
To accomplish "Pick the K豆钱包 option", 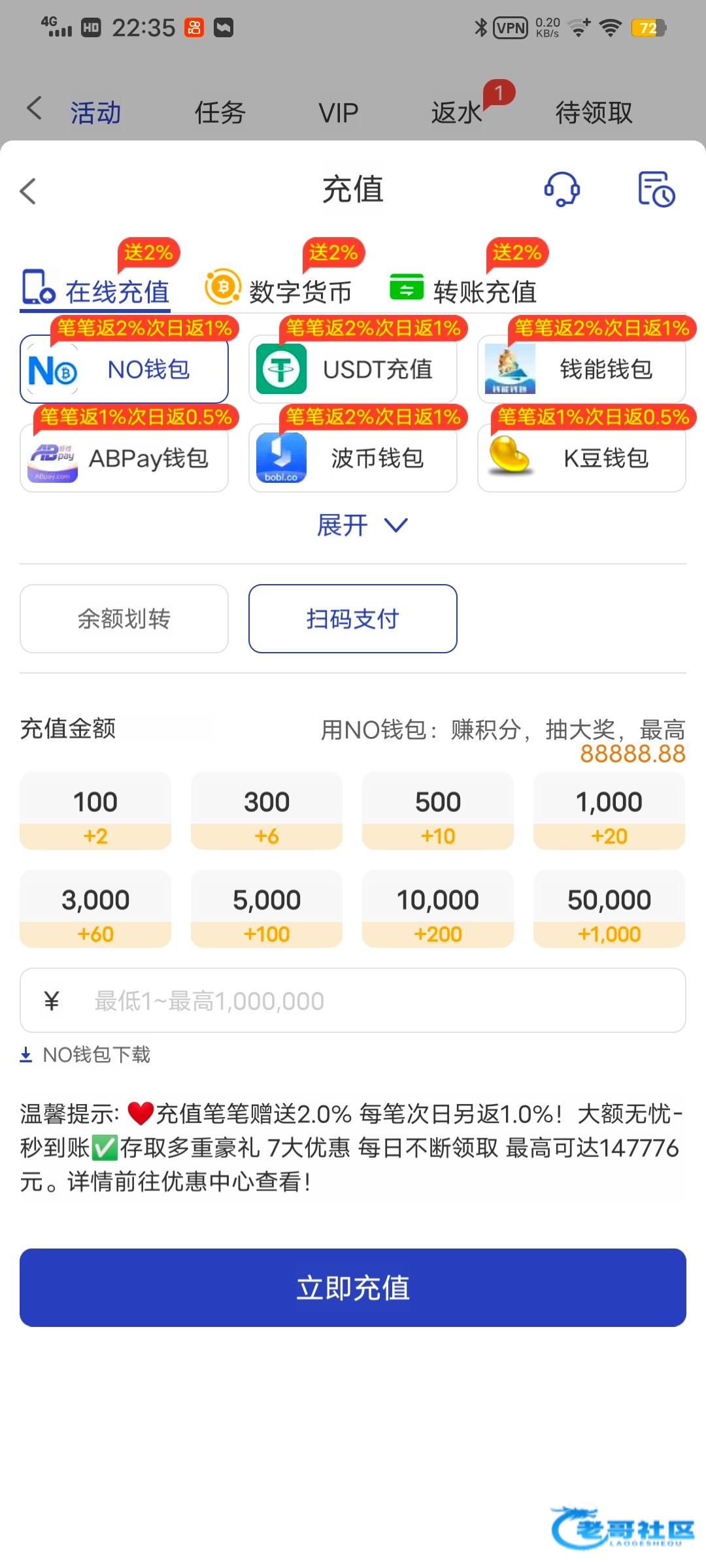I will click(x=582, y=458).
